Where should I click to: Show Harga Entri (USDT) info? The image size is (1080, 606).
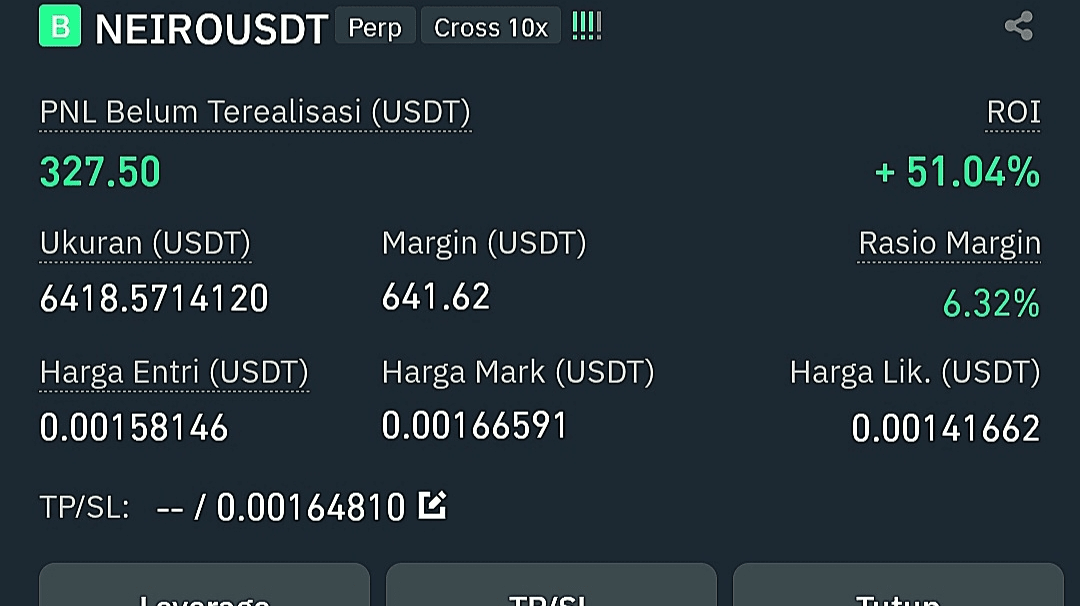point(174,373)
